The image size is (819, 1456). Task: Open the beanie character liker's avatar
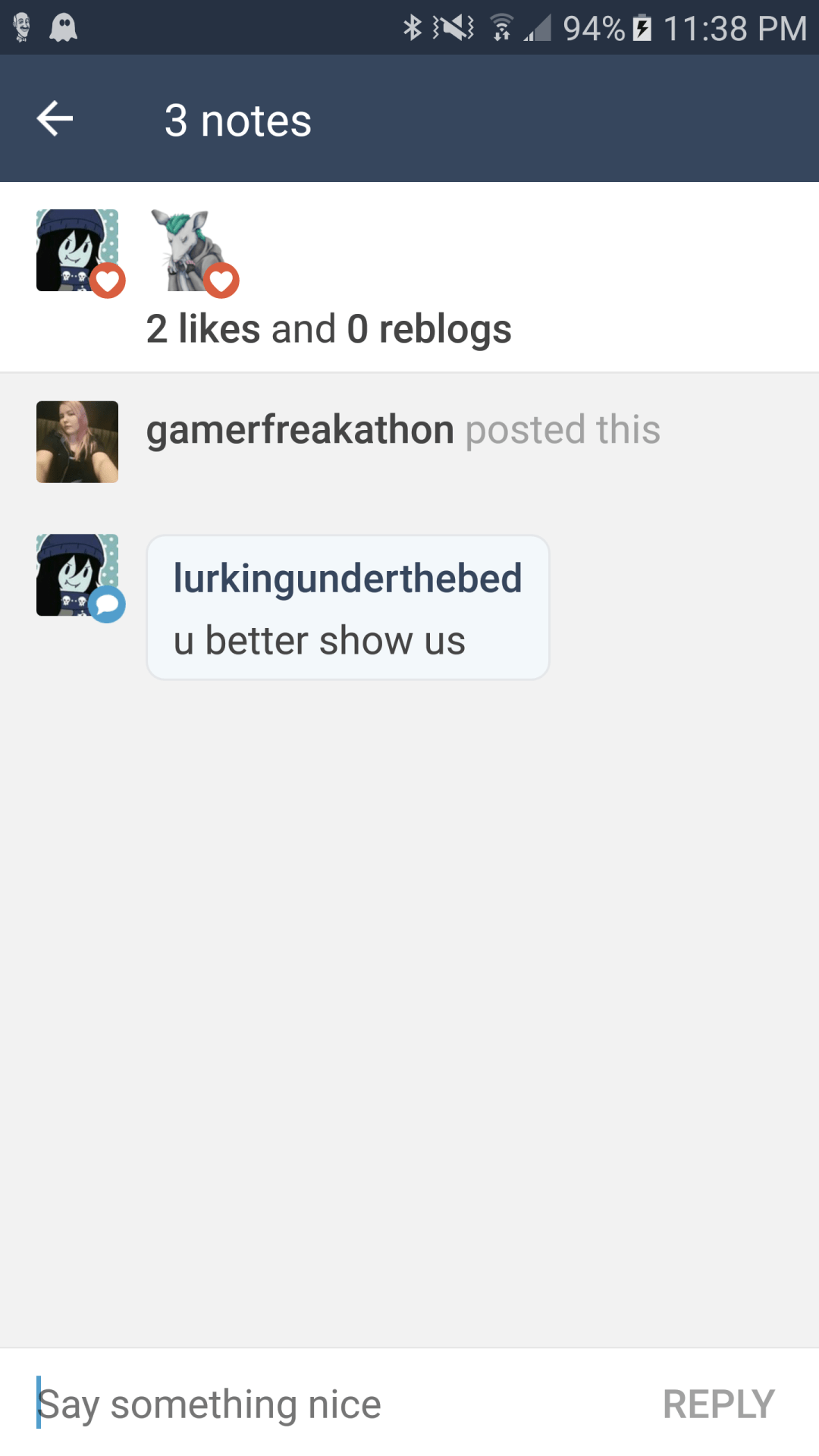[77, 250]
